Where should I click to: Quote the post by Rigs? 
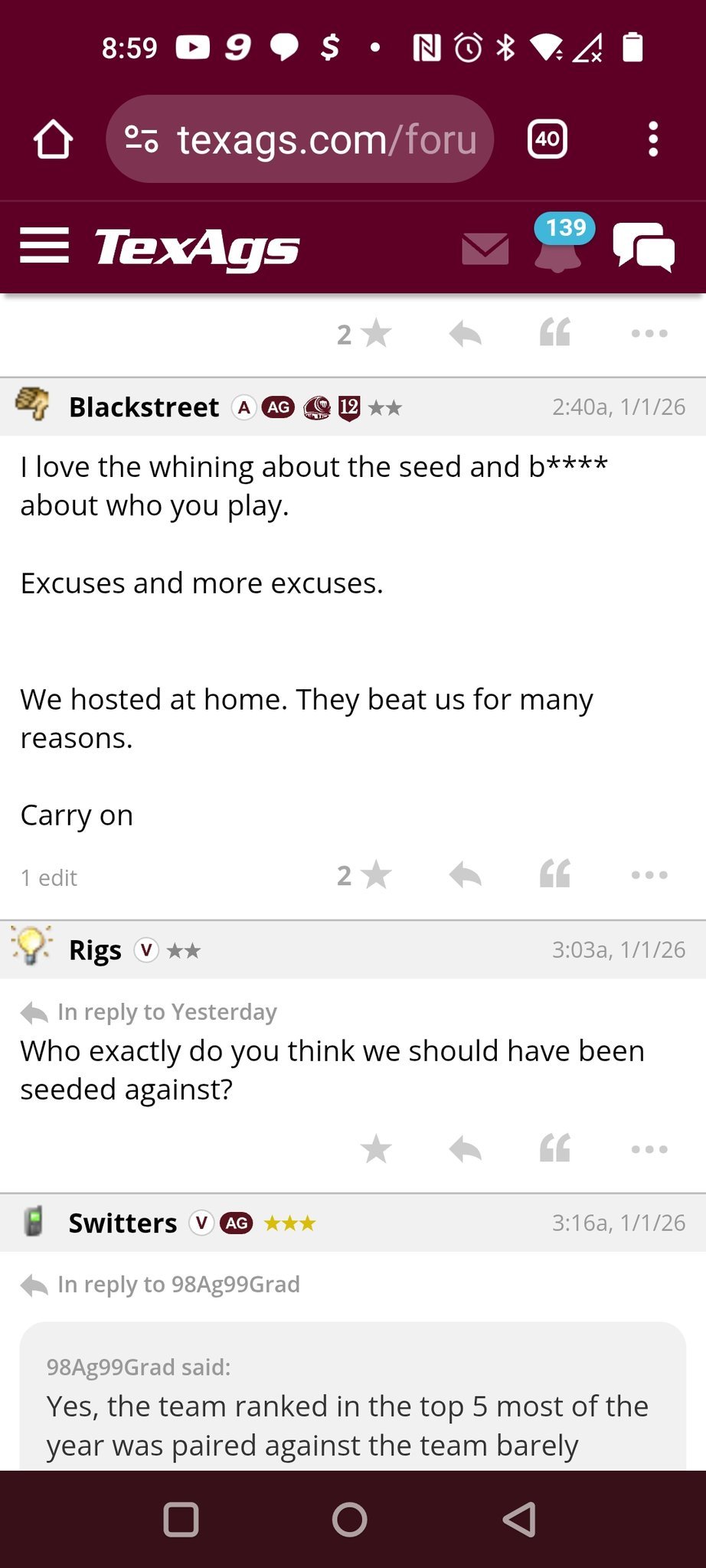click(x=555, y=1148)
